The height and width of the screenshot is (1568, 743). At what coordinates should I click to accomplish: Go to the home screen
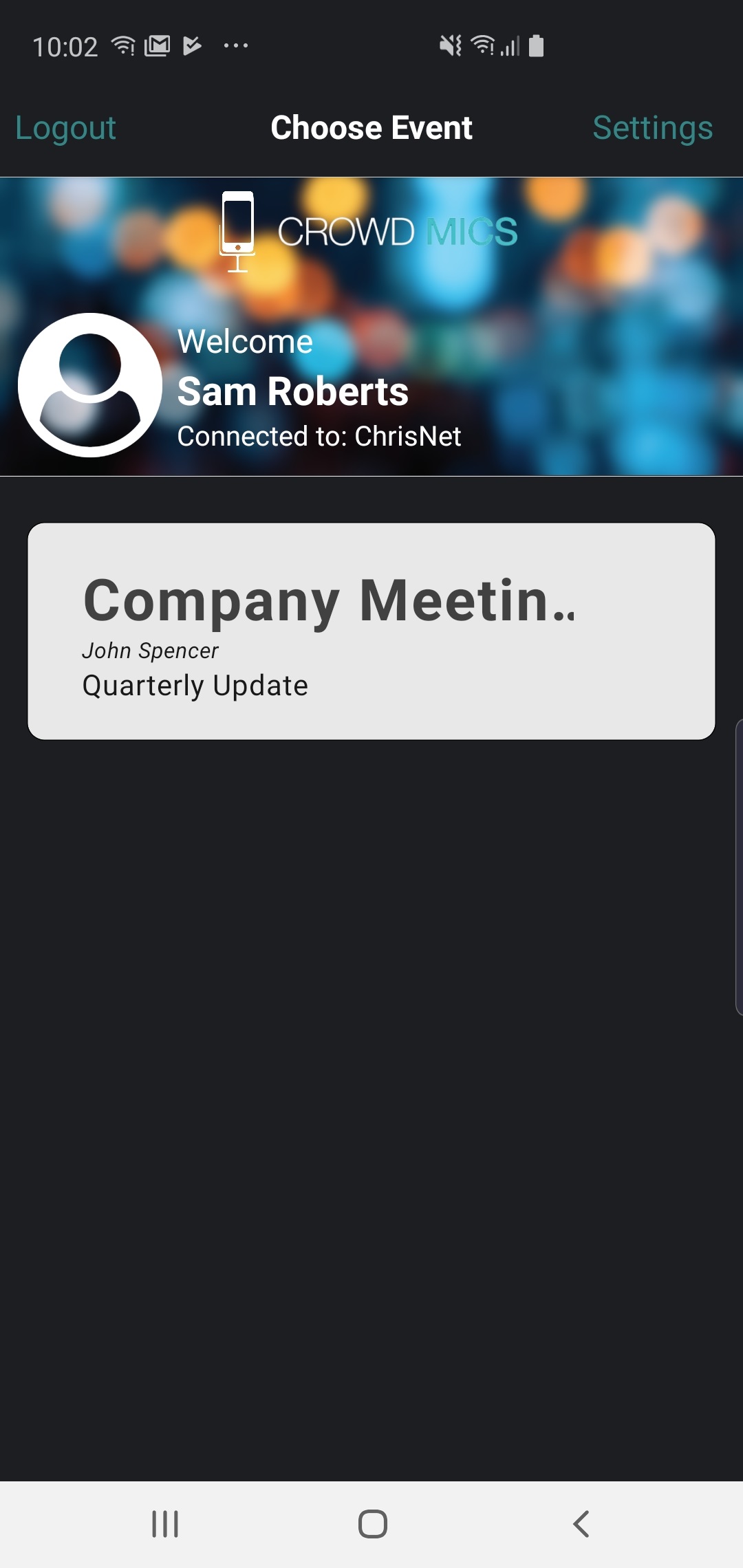point(372,1524)
